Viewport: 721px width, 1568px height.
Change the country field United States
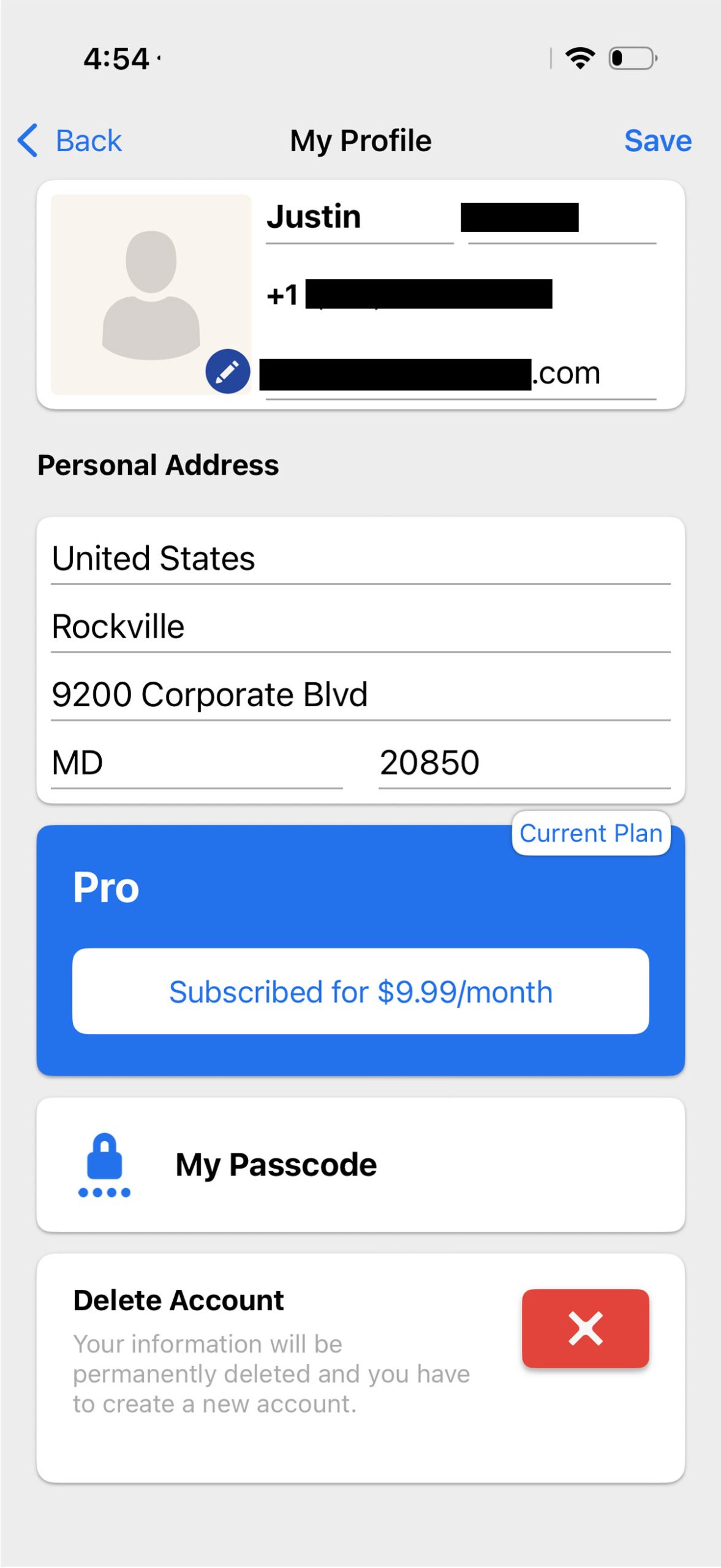[x=360, y=559]
